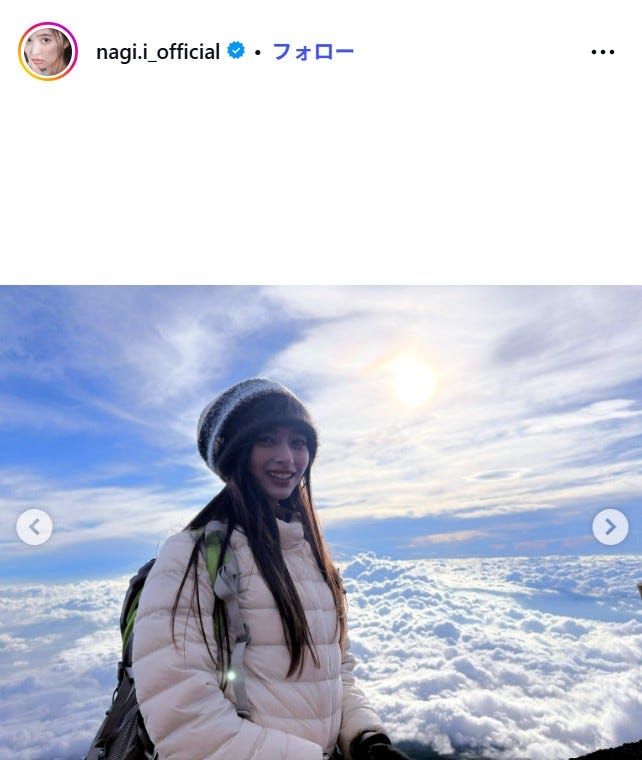Open the nagi.i_official username link
Screen dimensions: 642x760
click(x=158, y=52)
